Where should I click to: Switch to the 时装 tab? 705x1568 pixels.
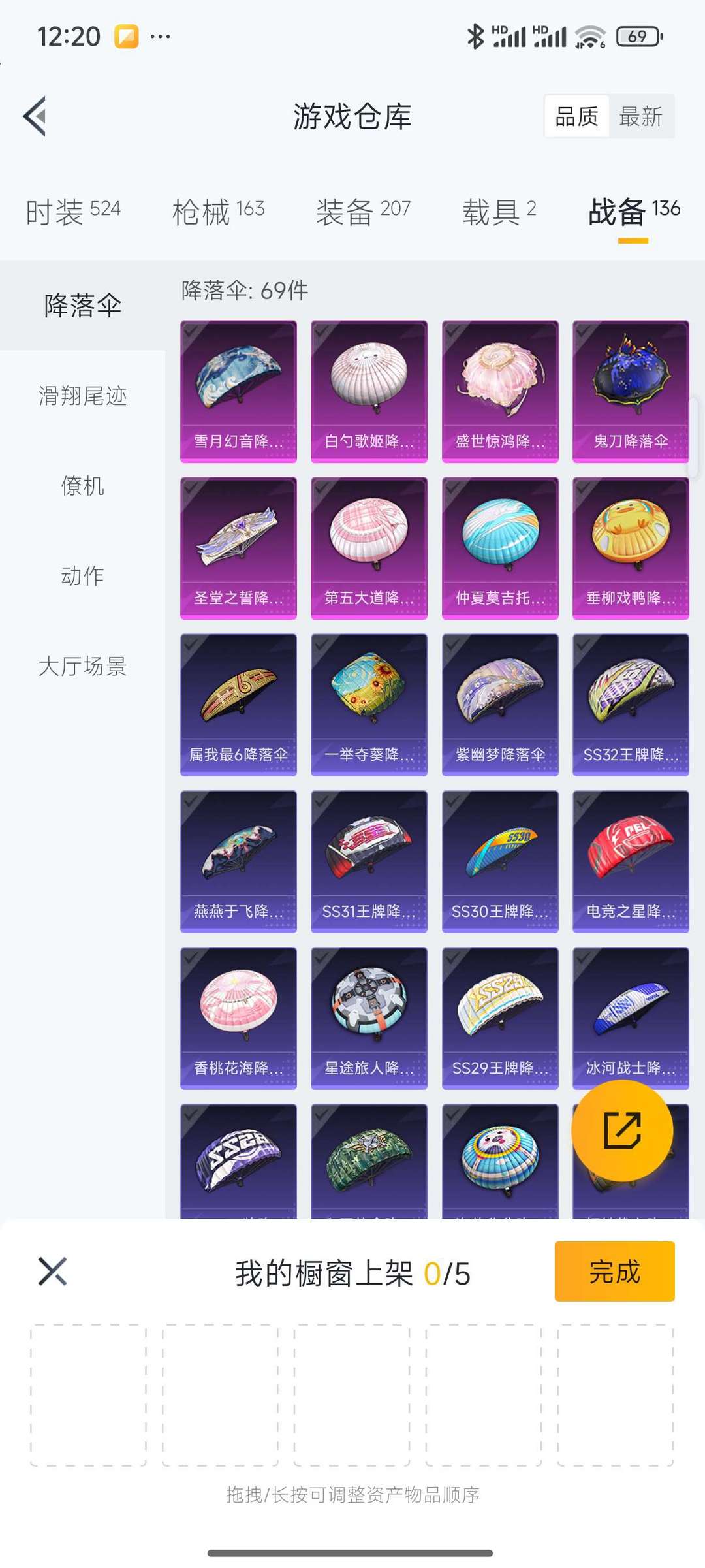[73, 212]
